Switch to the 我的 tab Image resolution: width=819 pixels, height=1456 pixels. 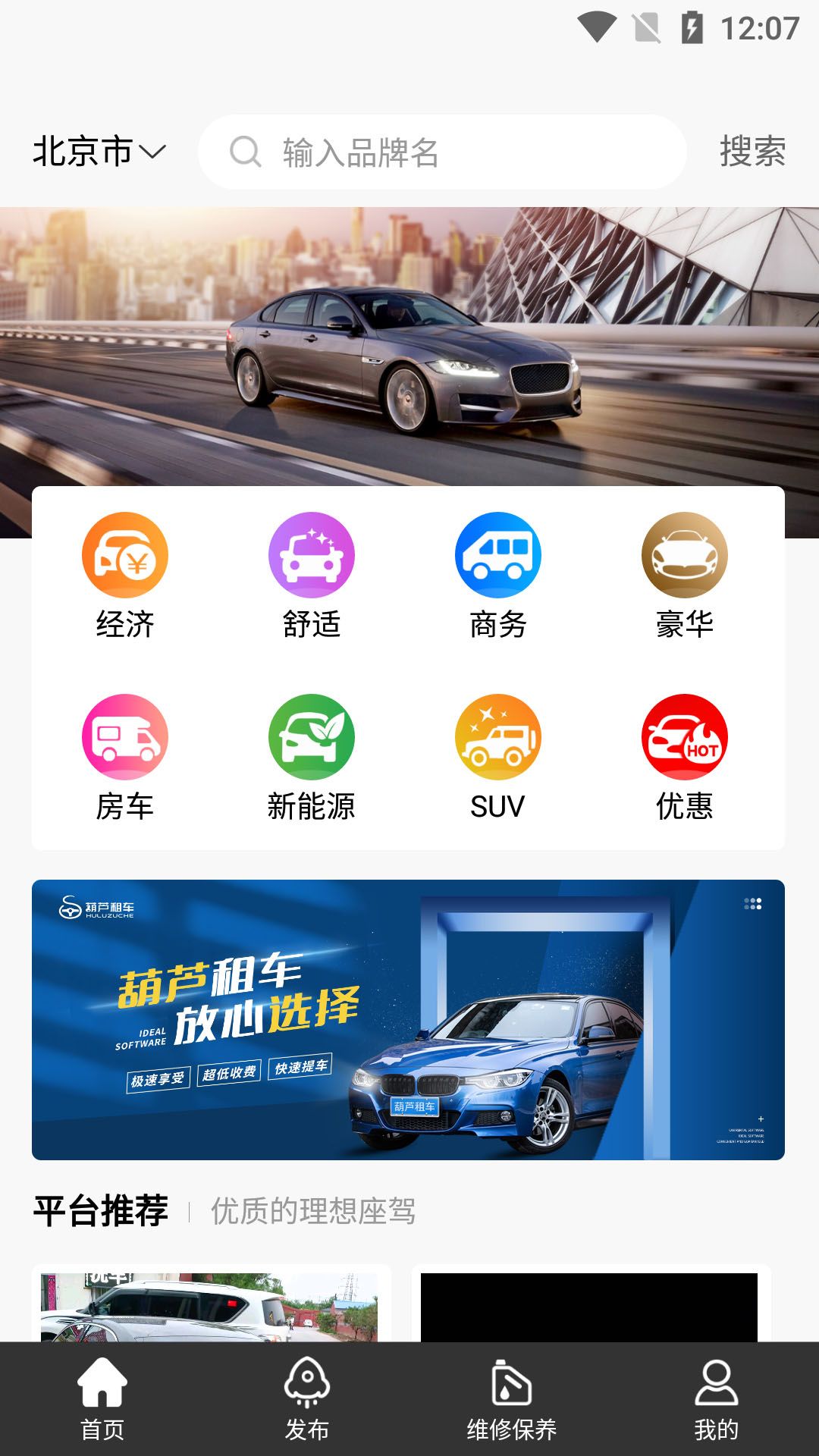716,1399
